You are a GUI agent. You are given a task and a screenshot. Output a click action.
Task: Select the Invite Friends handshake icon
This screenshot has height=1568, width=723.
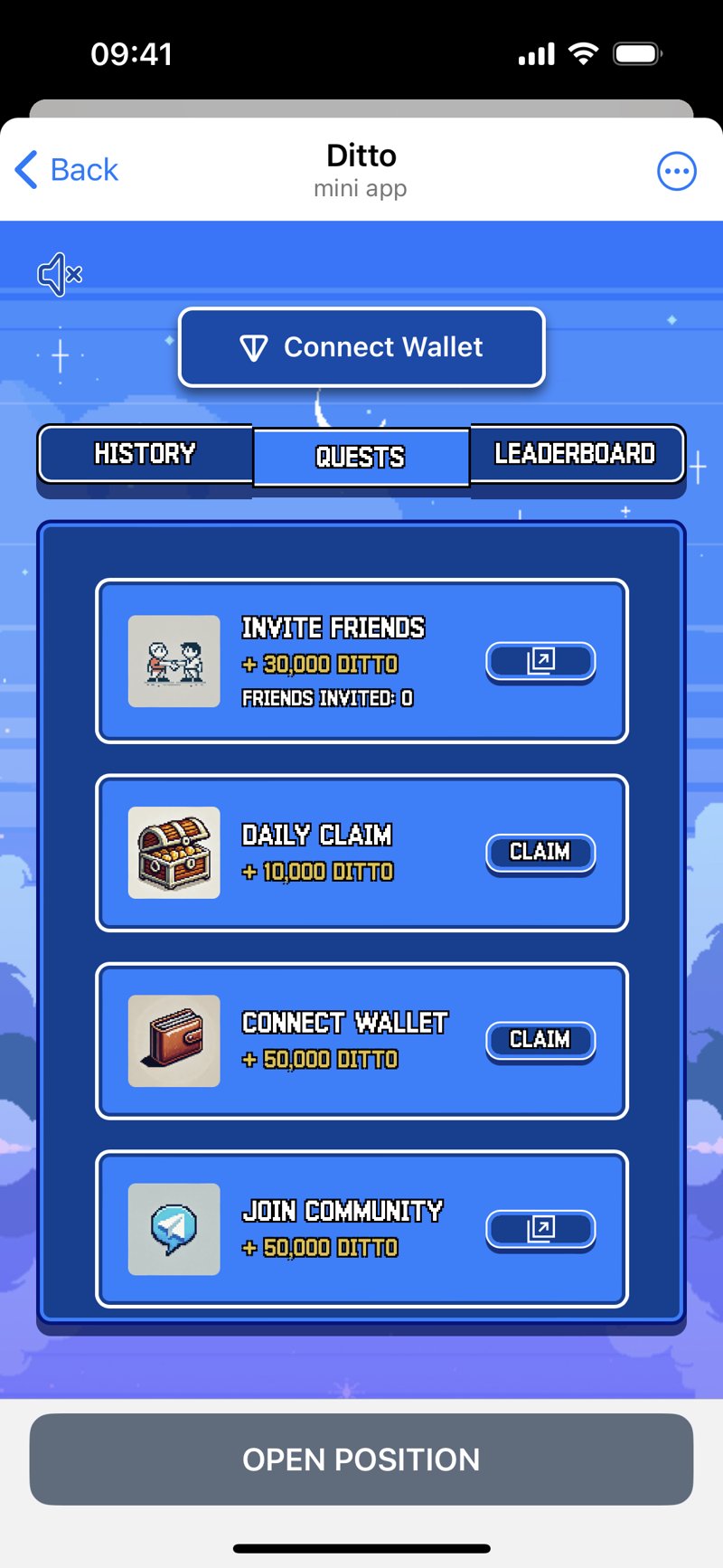tap(173, 661)
